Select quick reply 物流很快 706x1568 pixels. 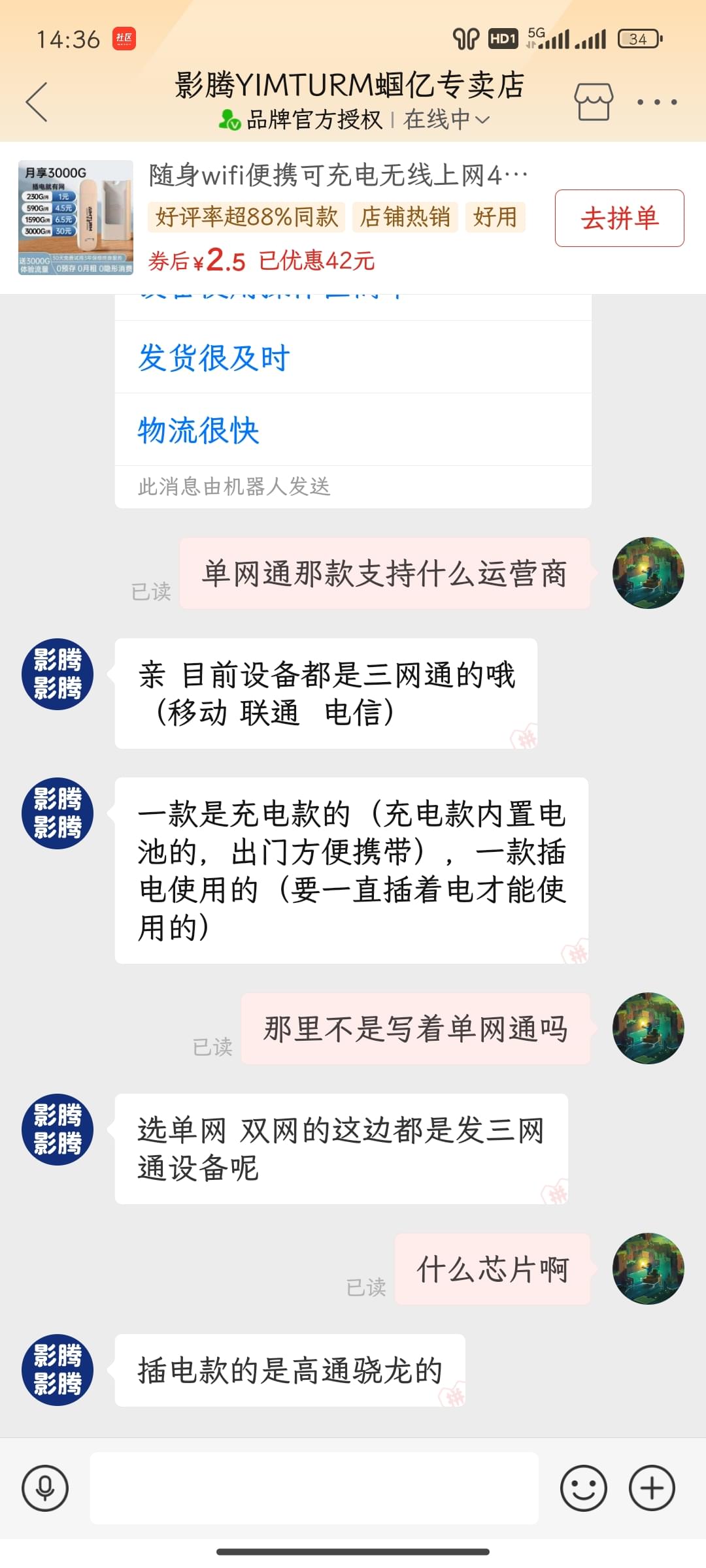coord(199,430)
